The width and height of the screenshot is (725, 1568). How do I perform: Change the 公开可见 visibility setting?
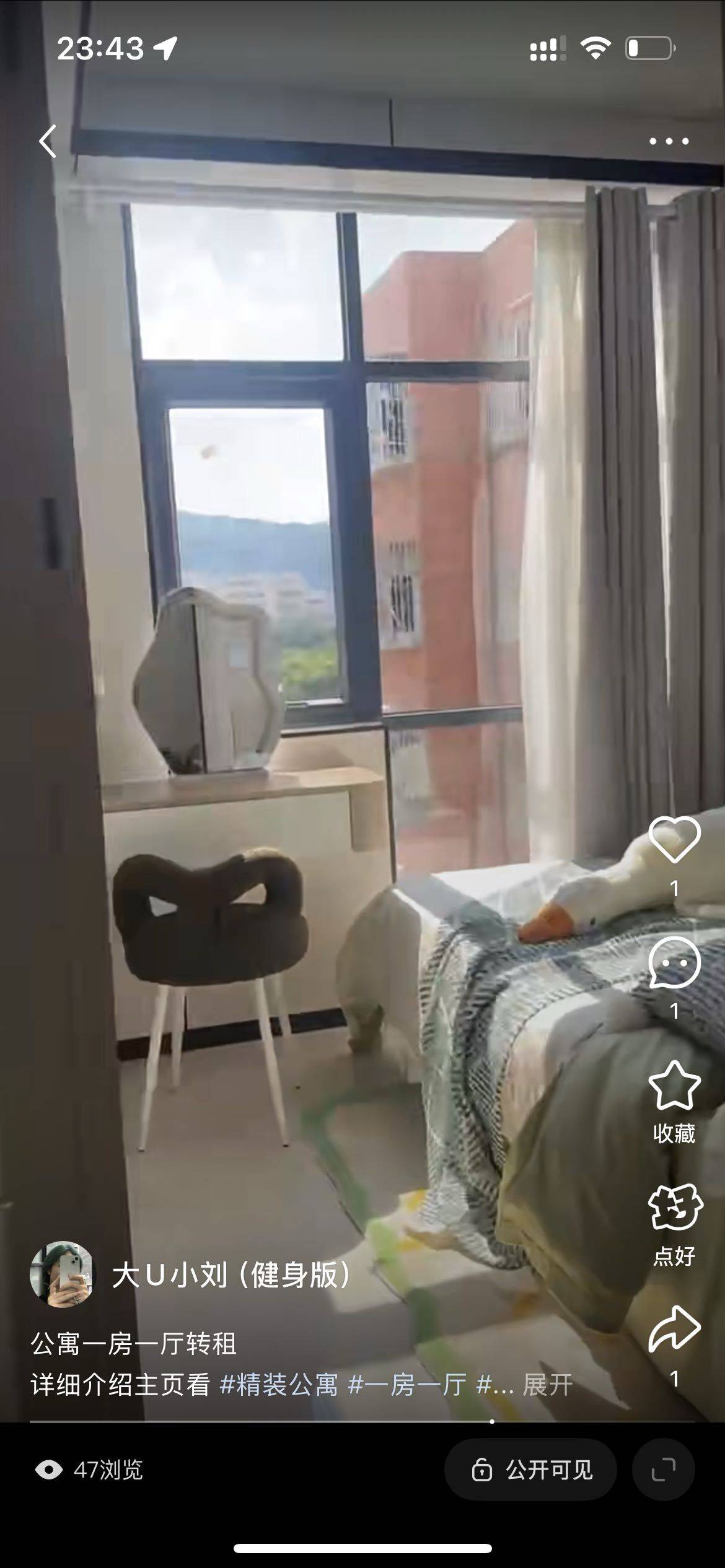coord(531,1470)
